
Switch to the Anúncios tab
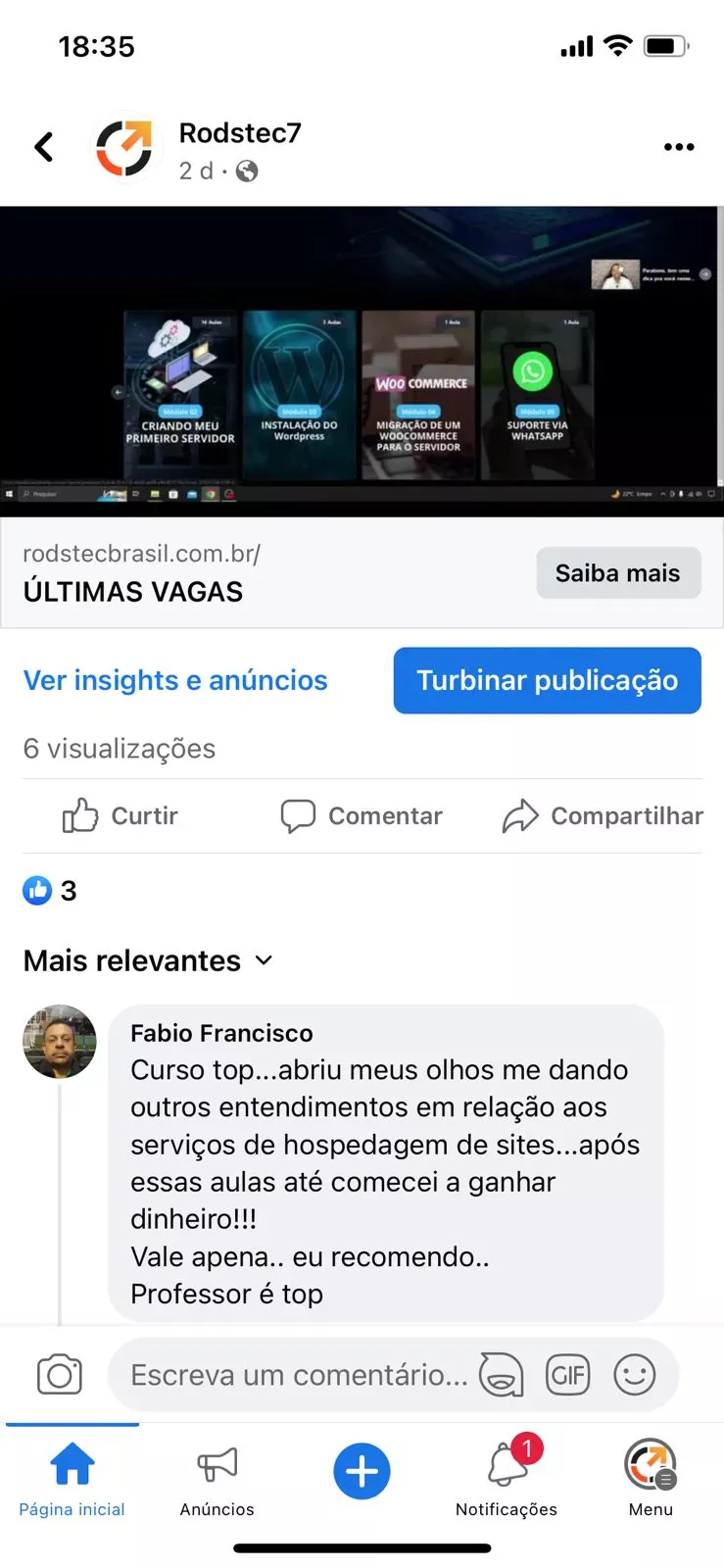point(217,1481)
